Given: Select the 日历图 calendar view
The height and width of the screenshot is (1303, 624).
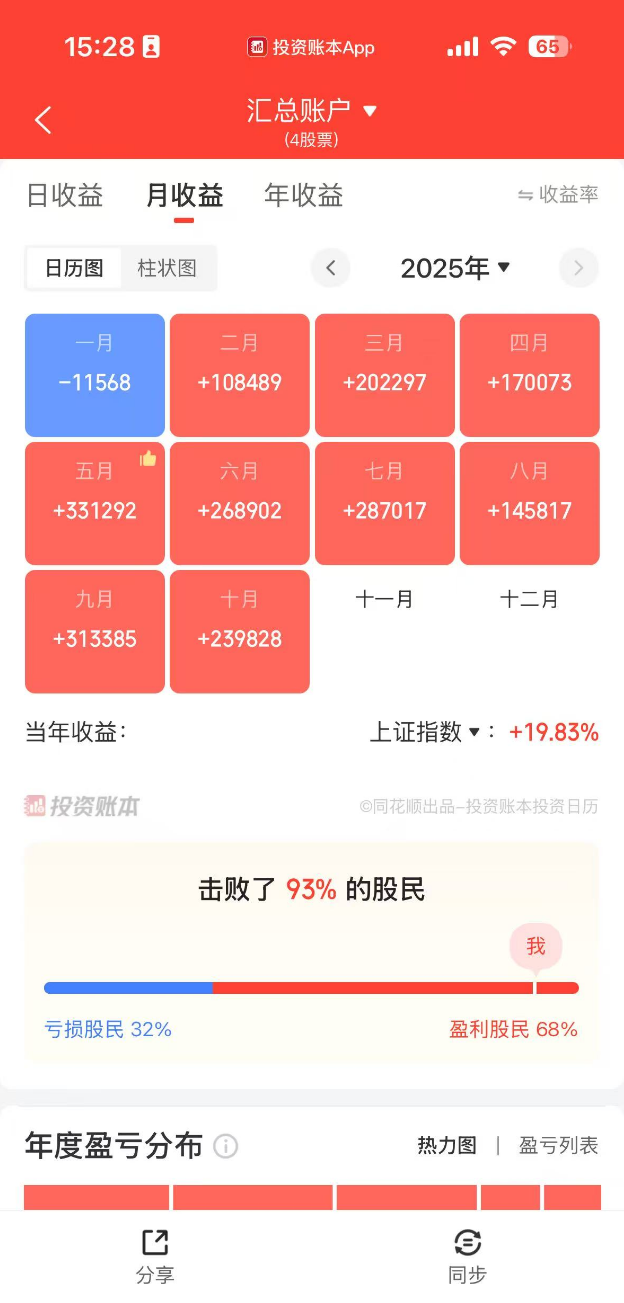Looking at the screenshot, I should coord(74,268).
